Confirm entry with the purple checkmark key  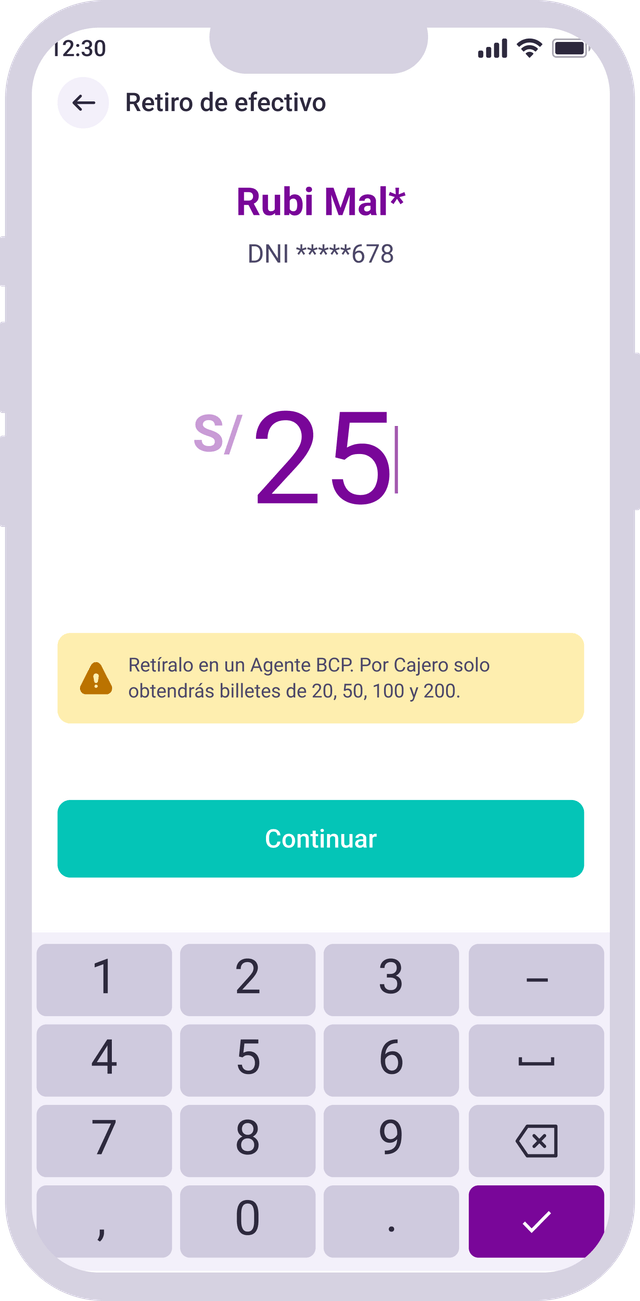tap(536, 1221)
